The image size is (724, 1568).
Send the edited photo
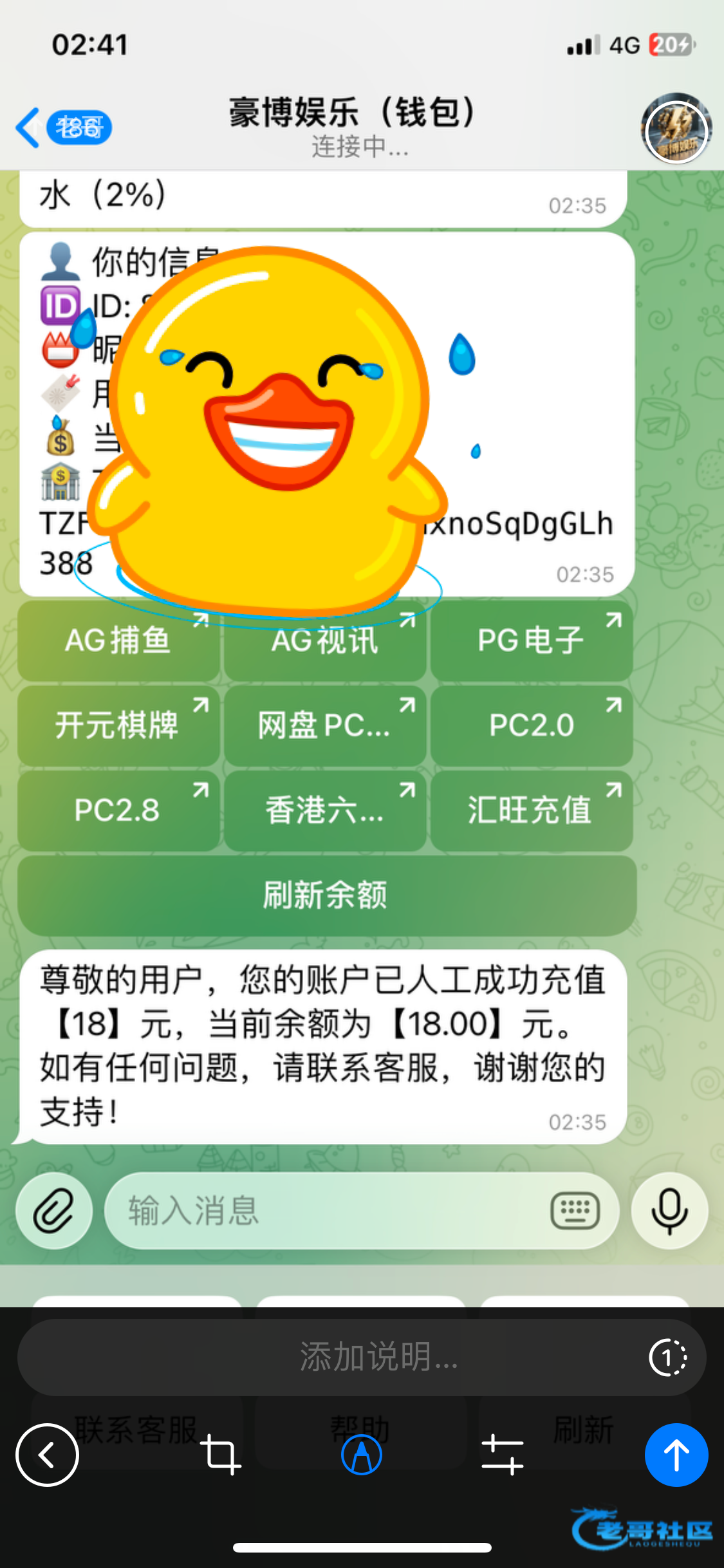(x=676, y=1455)
